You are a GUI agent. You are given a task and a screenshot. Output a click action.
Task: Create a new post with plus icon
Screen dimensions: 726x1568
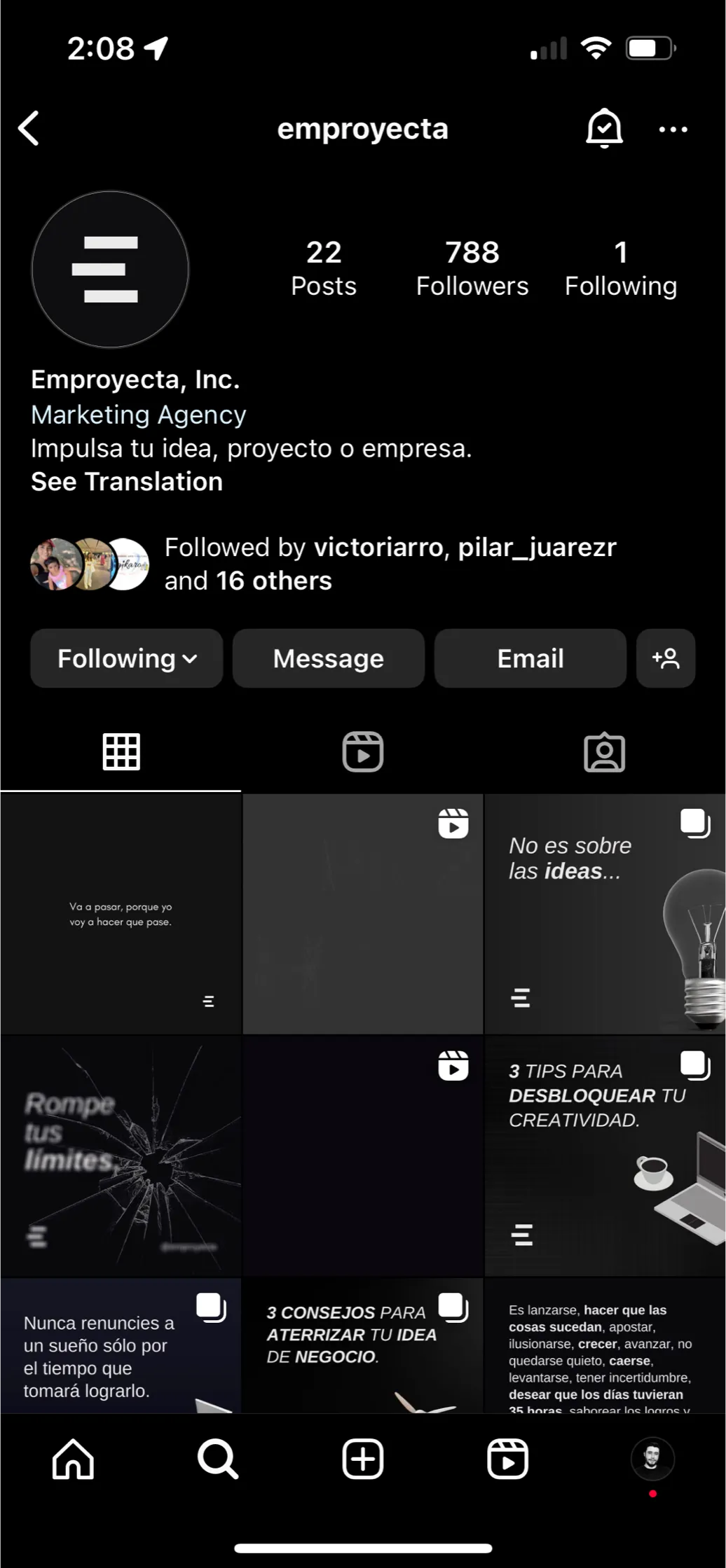coord(362,1459)
